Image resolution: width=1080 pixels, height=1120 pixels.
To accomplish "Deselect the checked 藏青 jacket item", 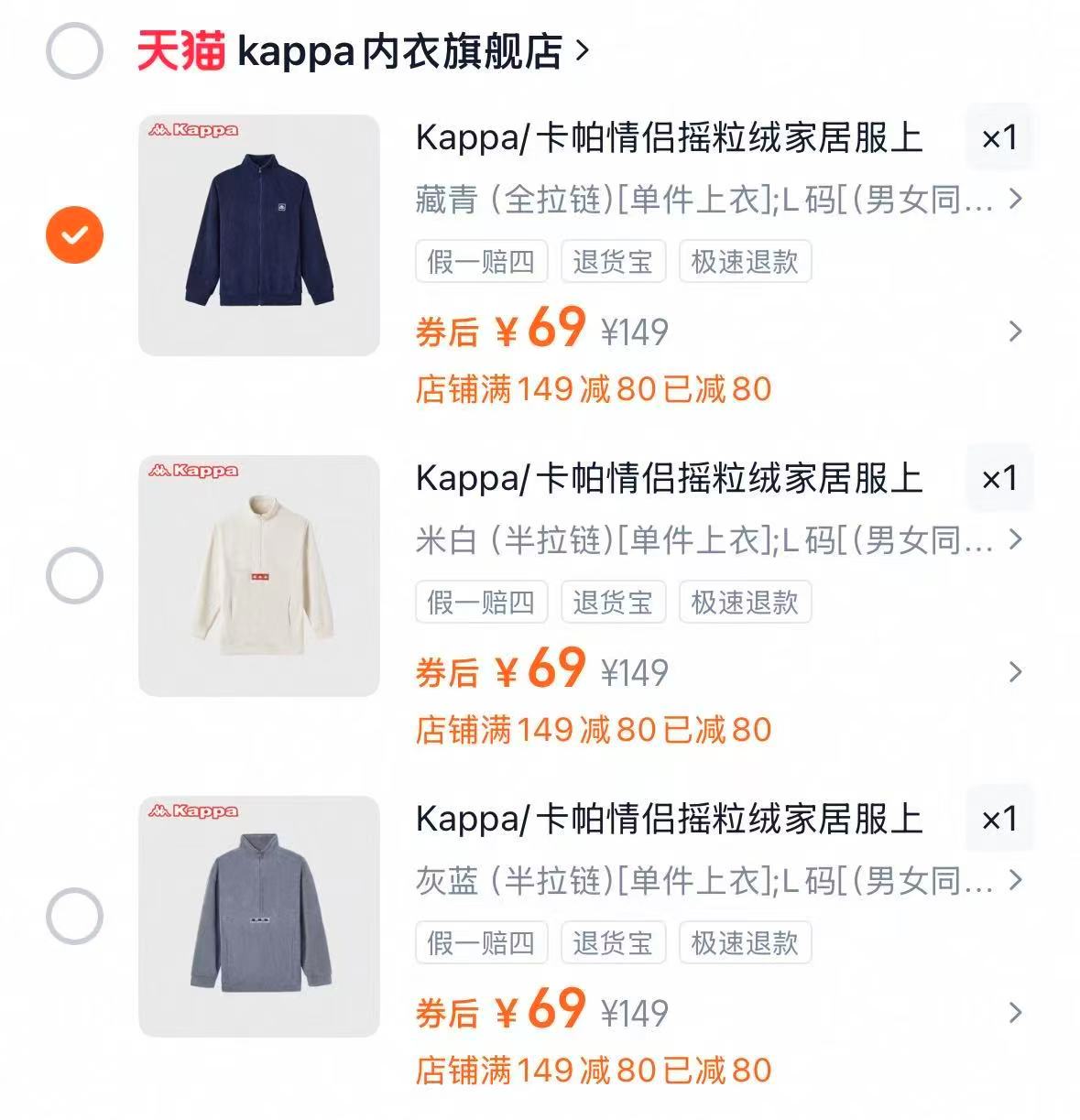I will click(72, 233).
